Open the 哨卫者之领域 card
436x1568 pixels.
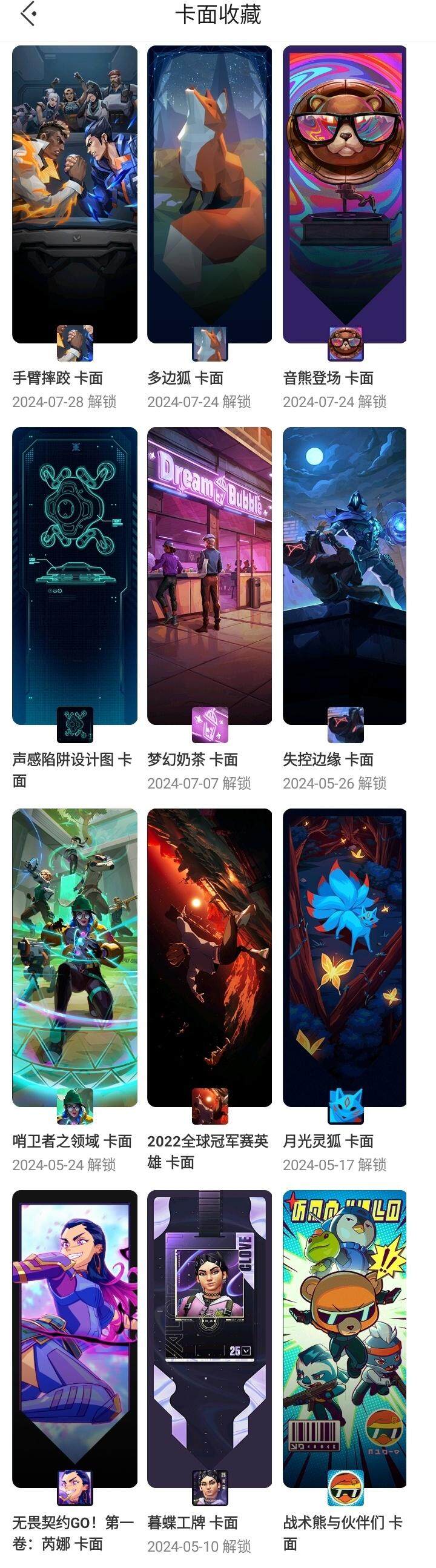(x=74, y=957)
